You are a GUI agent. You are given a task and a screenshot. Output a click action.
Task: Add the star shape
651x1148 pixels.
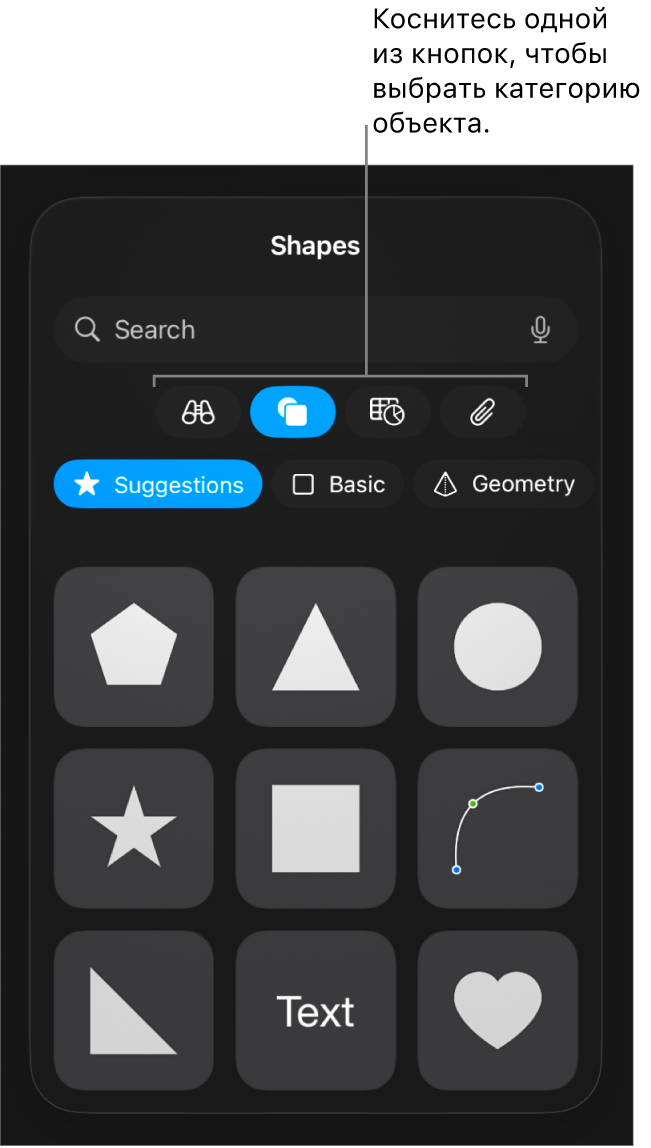pos(134,828)
